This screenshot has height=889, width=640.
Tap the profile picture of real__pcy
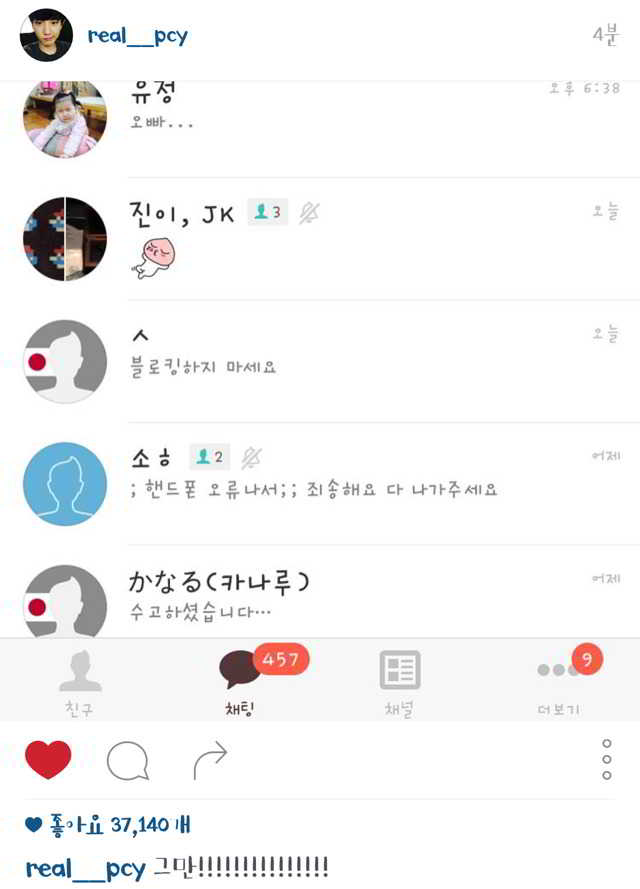[x=46, y=36]
